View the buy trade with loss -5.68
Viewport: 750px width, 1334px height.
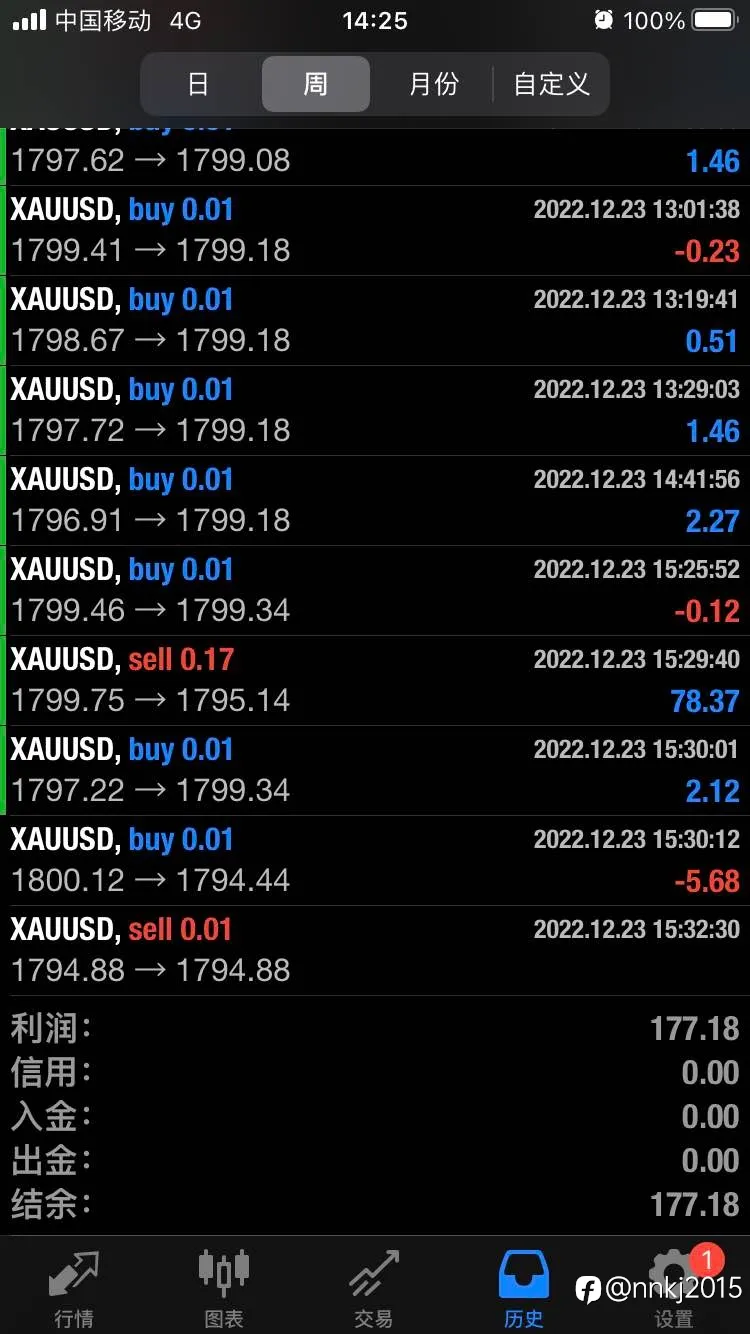(x=375, y=860)
